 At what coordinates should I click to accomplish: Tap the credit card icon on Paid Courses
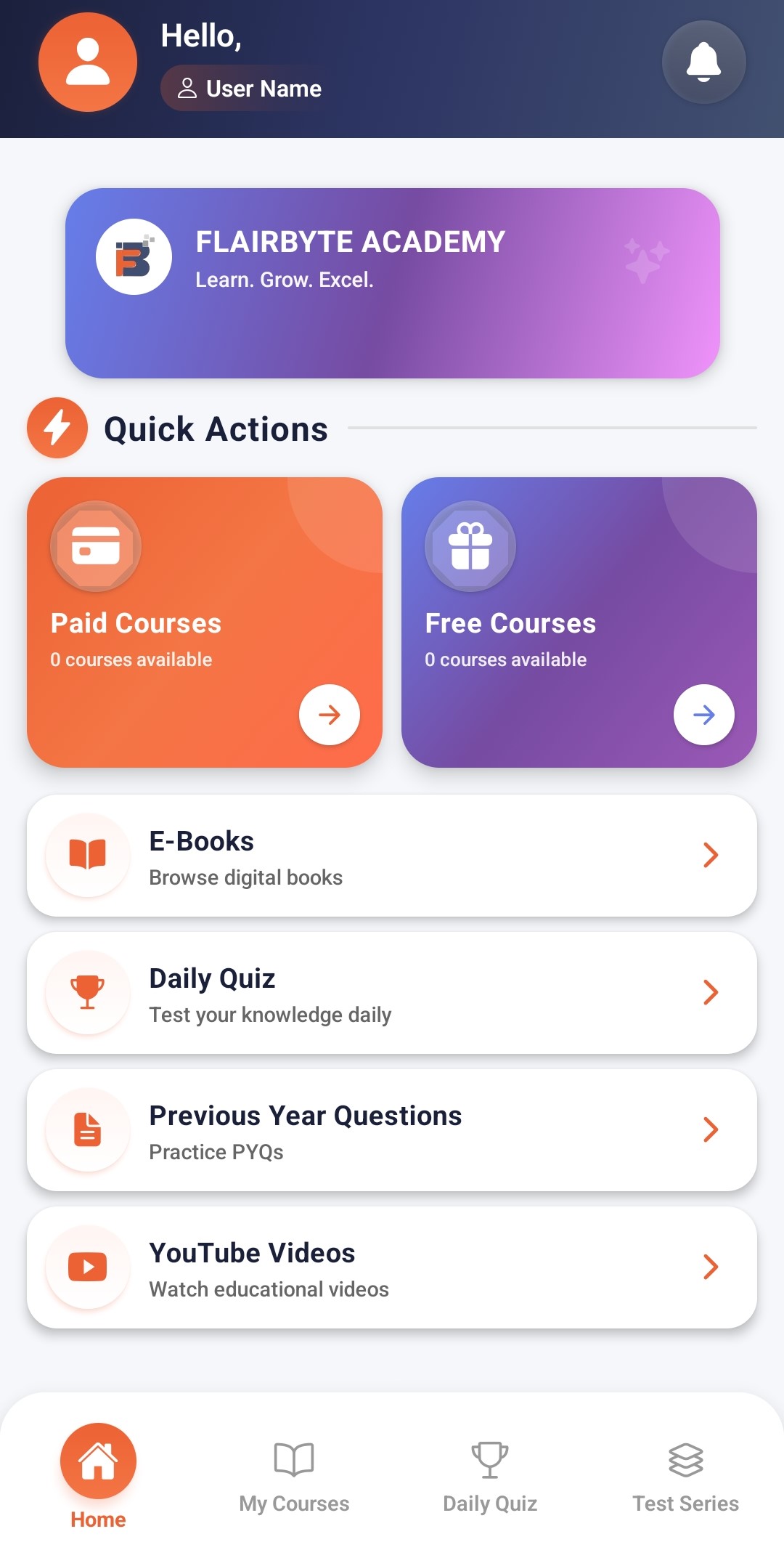pos(95,546)
